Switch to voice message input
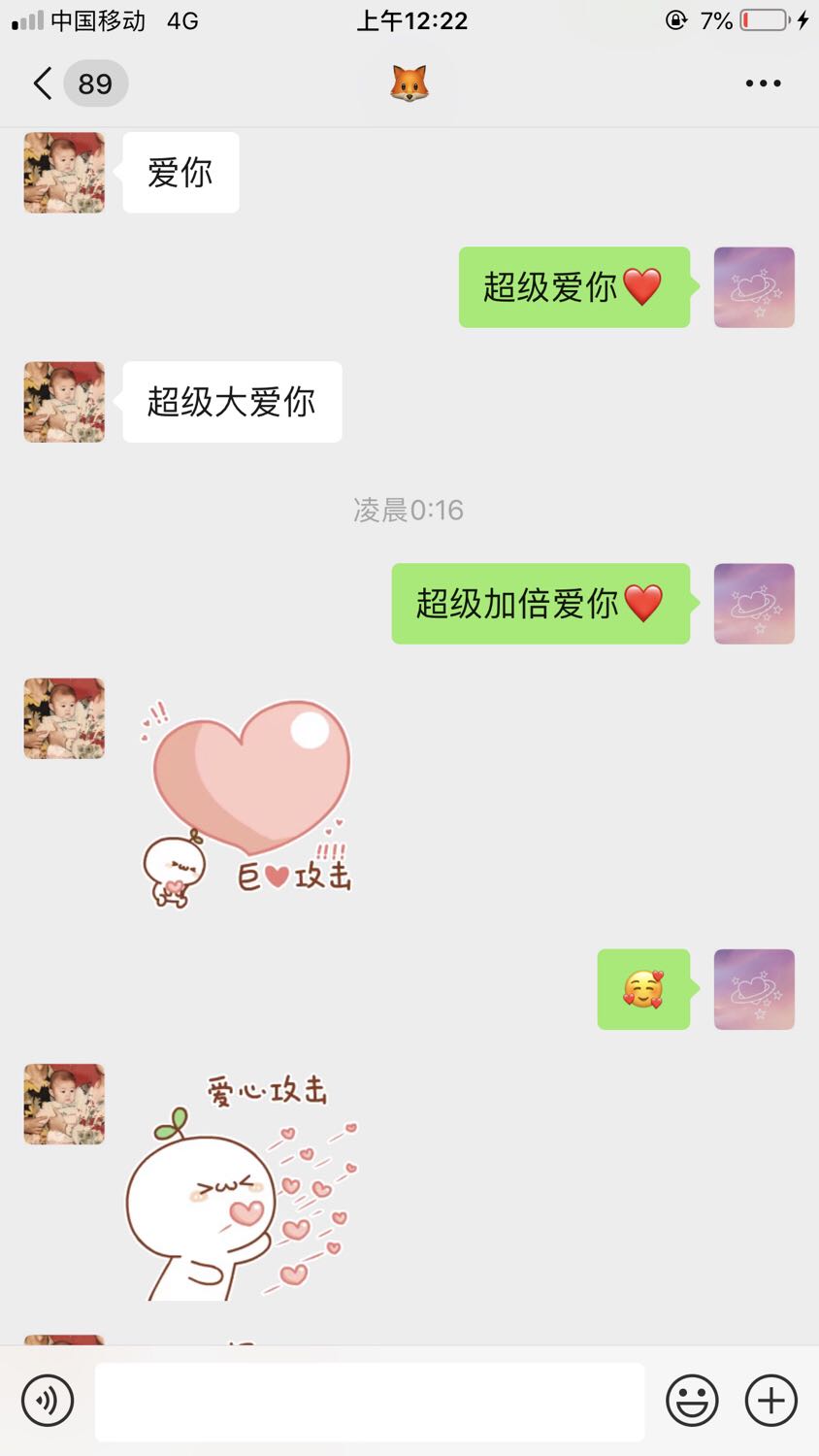The width and height of the screenshot is (819, 1456). tap(48, 1400)
